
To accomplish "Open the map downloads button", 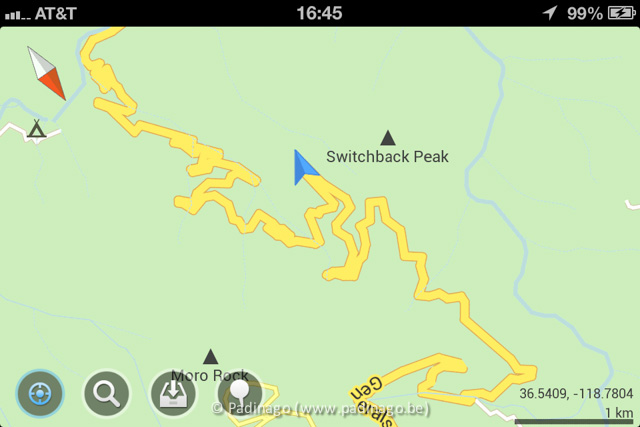I will point(173,393).
